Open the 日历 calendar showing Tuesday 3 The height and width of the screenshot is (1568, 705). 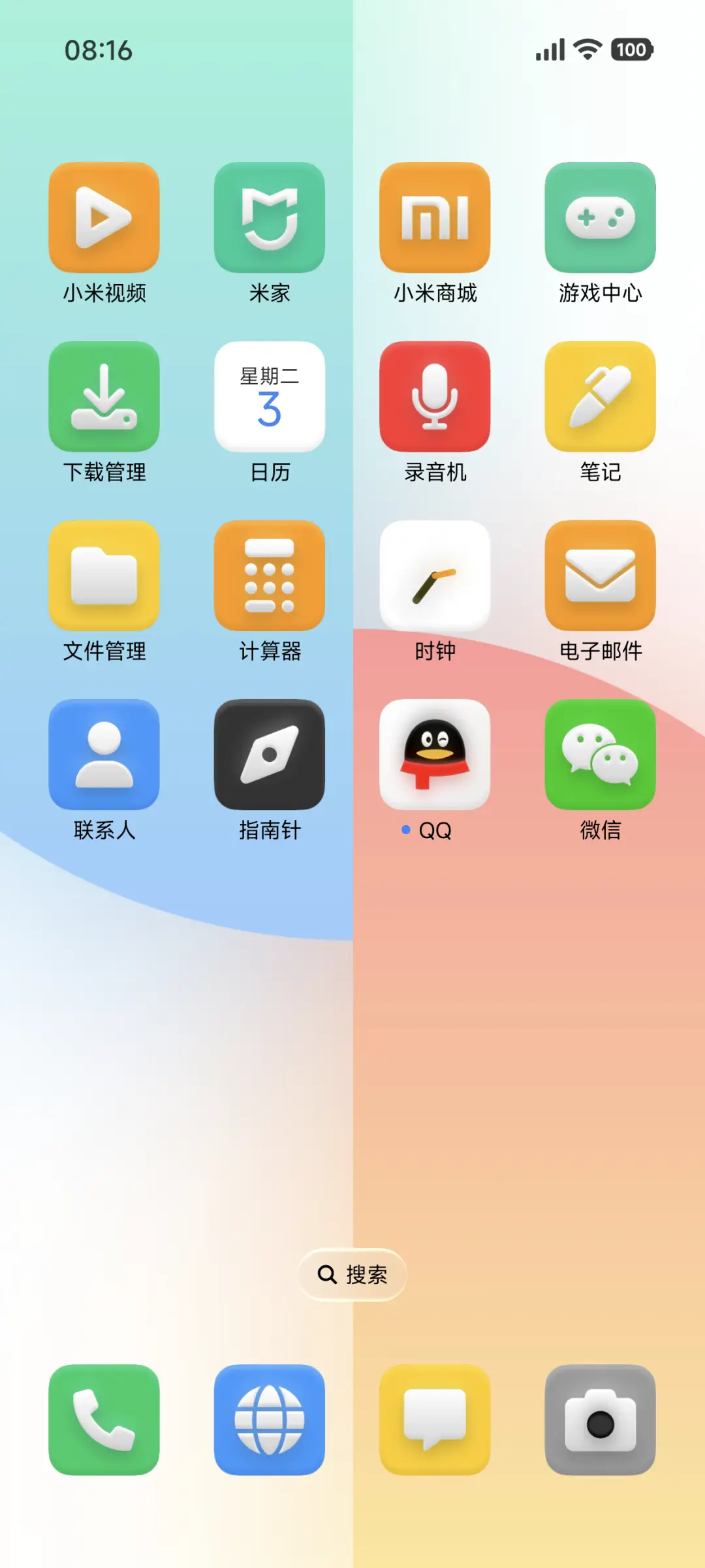click(x=270, y=397)
